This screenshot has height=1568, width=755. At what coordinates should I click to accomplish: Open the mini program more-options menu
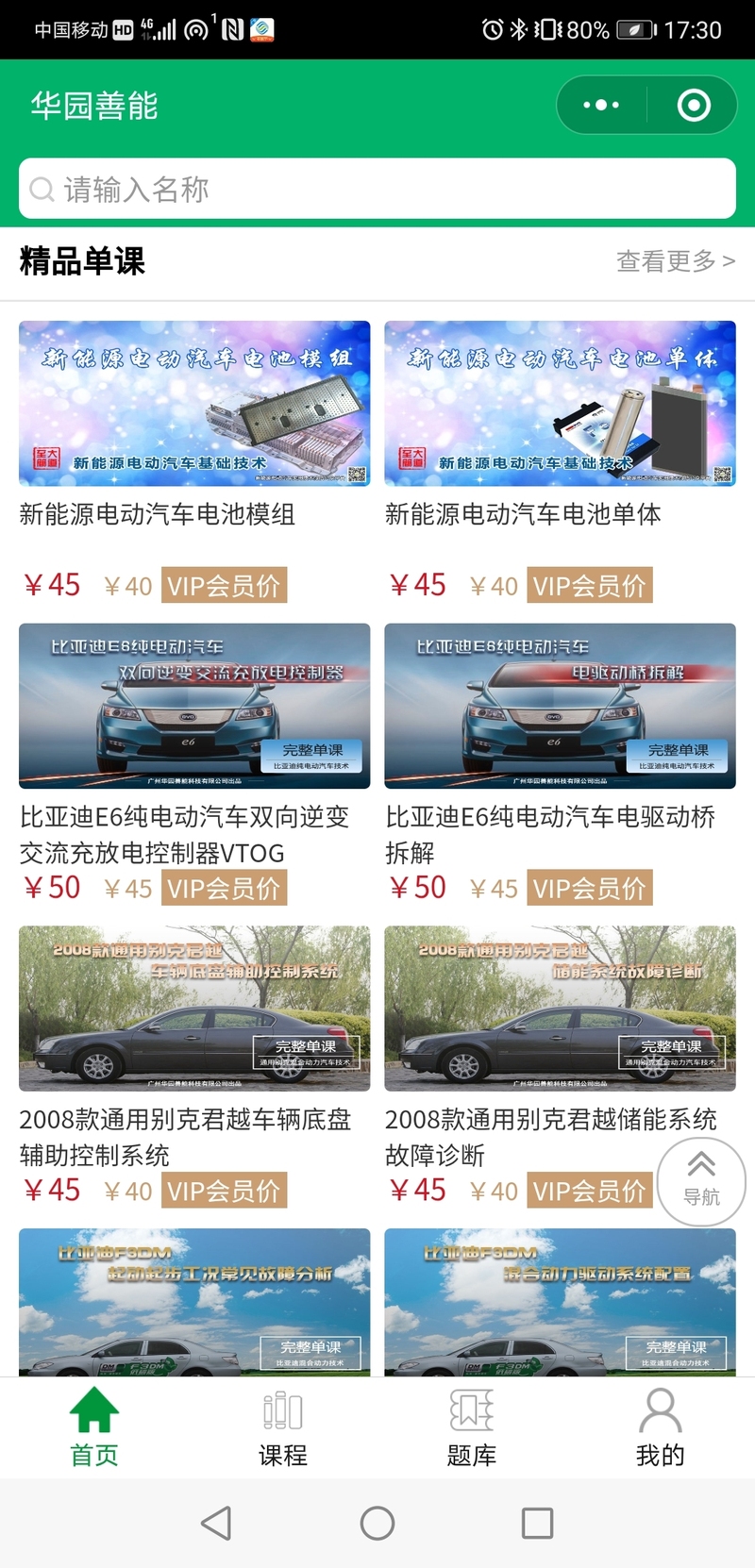[x=601, y=105]
